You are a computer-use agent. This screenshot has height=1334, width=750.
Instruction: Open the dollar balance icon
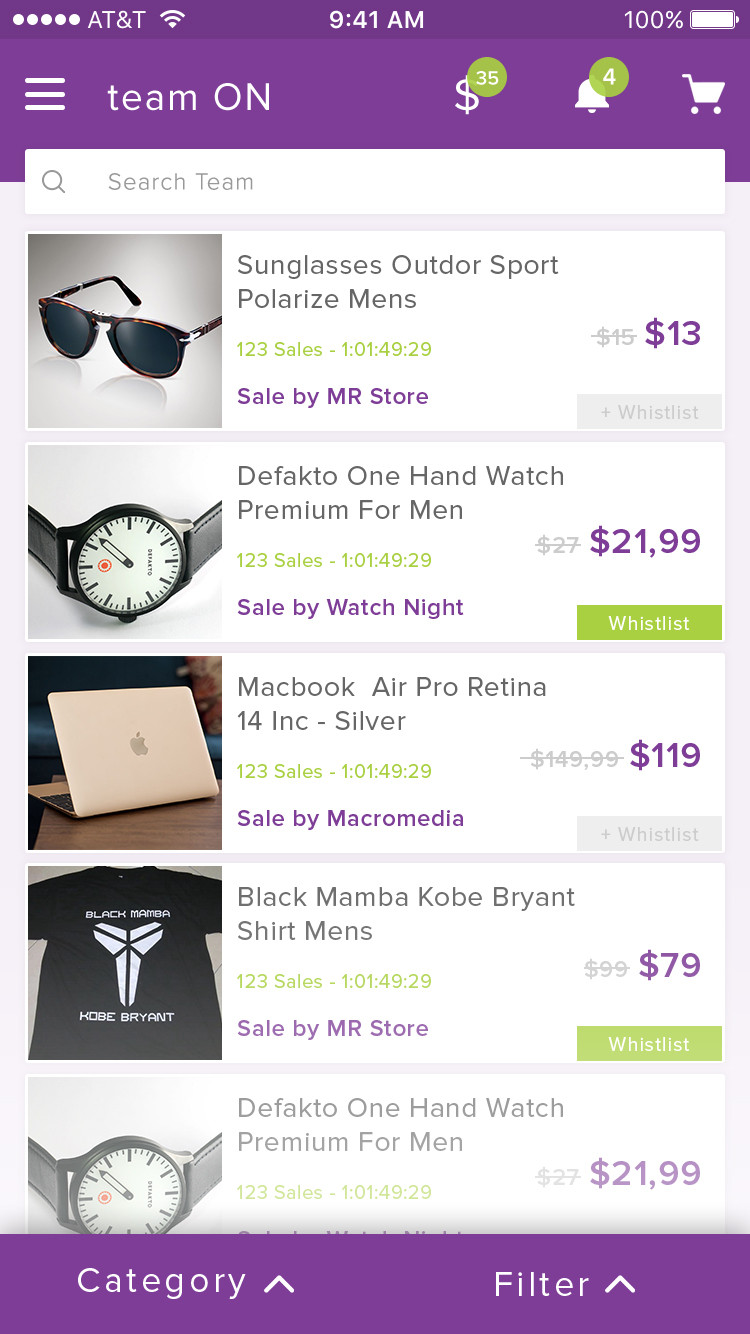[468, 95]
